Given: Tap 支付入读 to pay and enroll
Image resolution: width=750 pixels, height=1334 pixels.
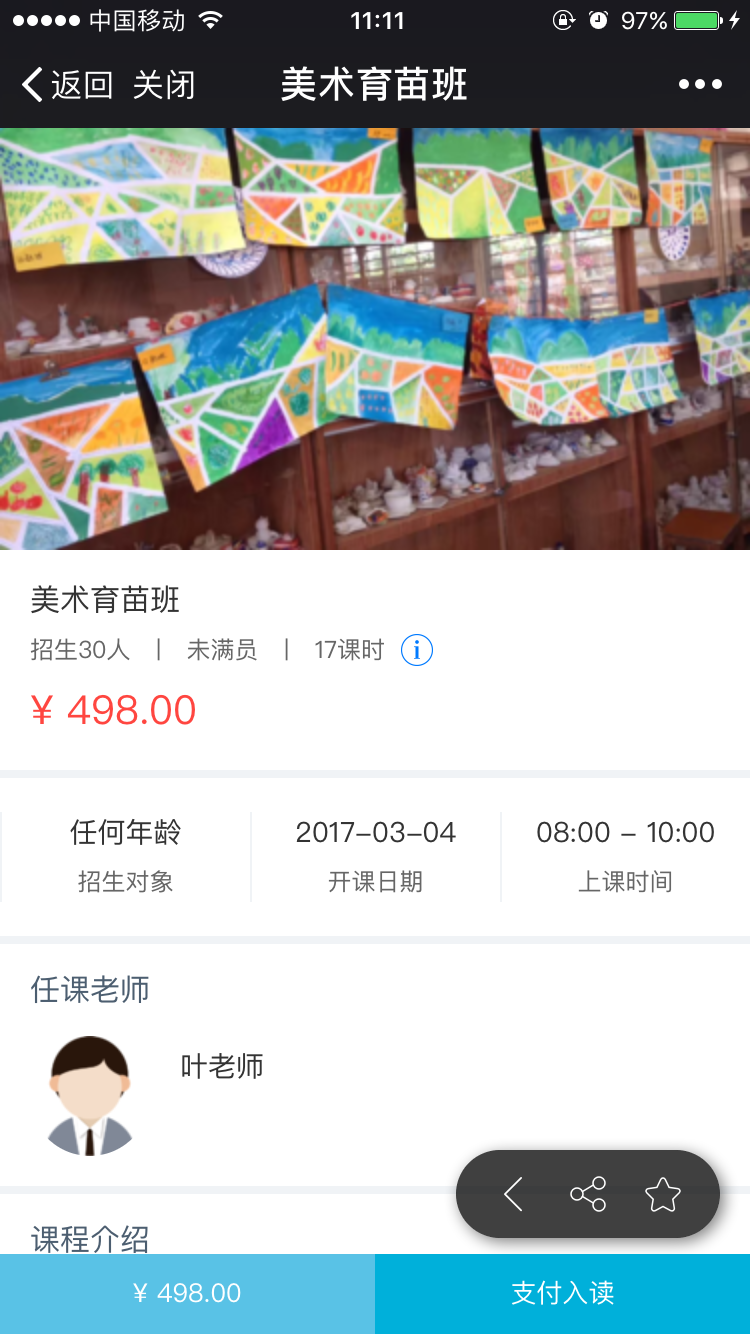Looking at the screenshot, I should pyautogui.click(x=562, y=1293).
